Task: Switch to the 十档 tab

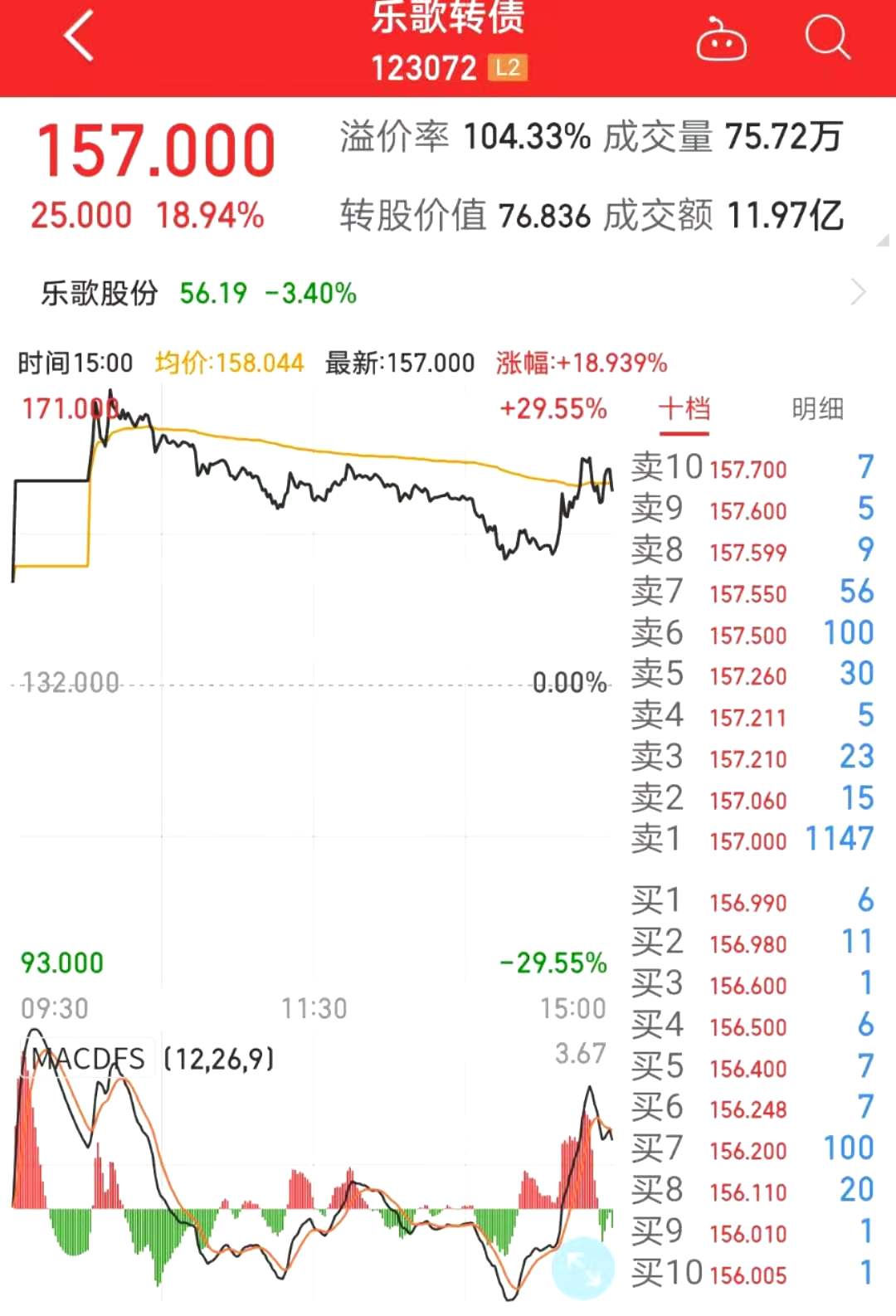Action: 684,409
